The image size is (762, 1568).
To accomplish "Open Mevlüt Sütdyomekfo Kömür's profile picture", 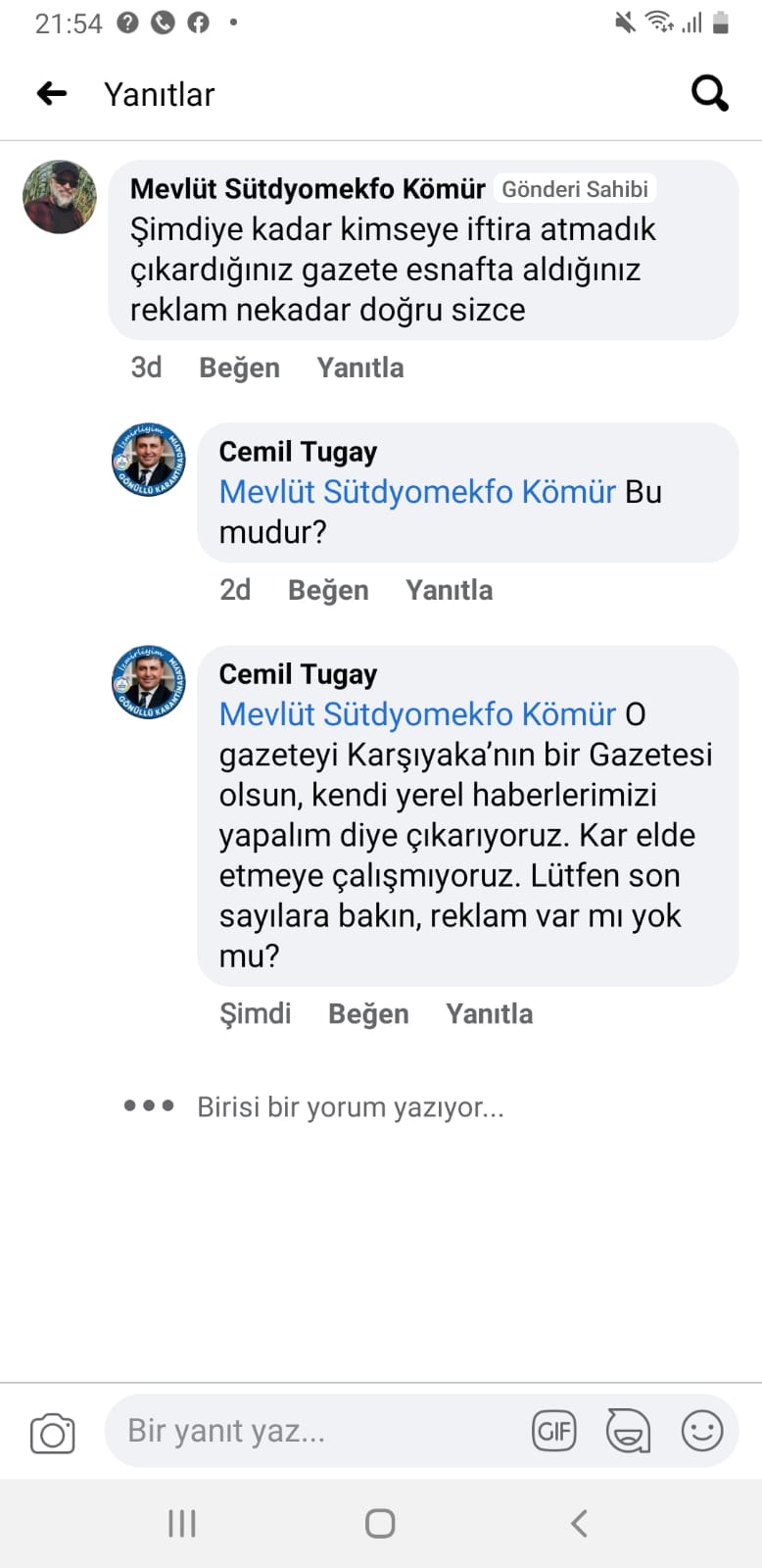I will click(x=60, y=197).
